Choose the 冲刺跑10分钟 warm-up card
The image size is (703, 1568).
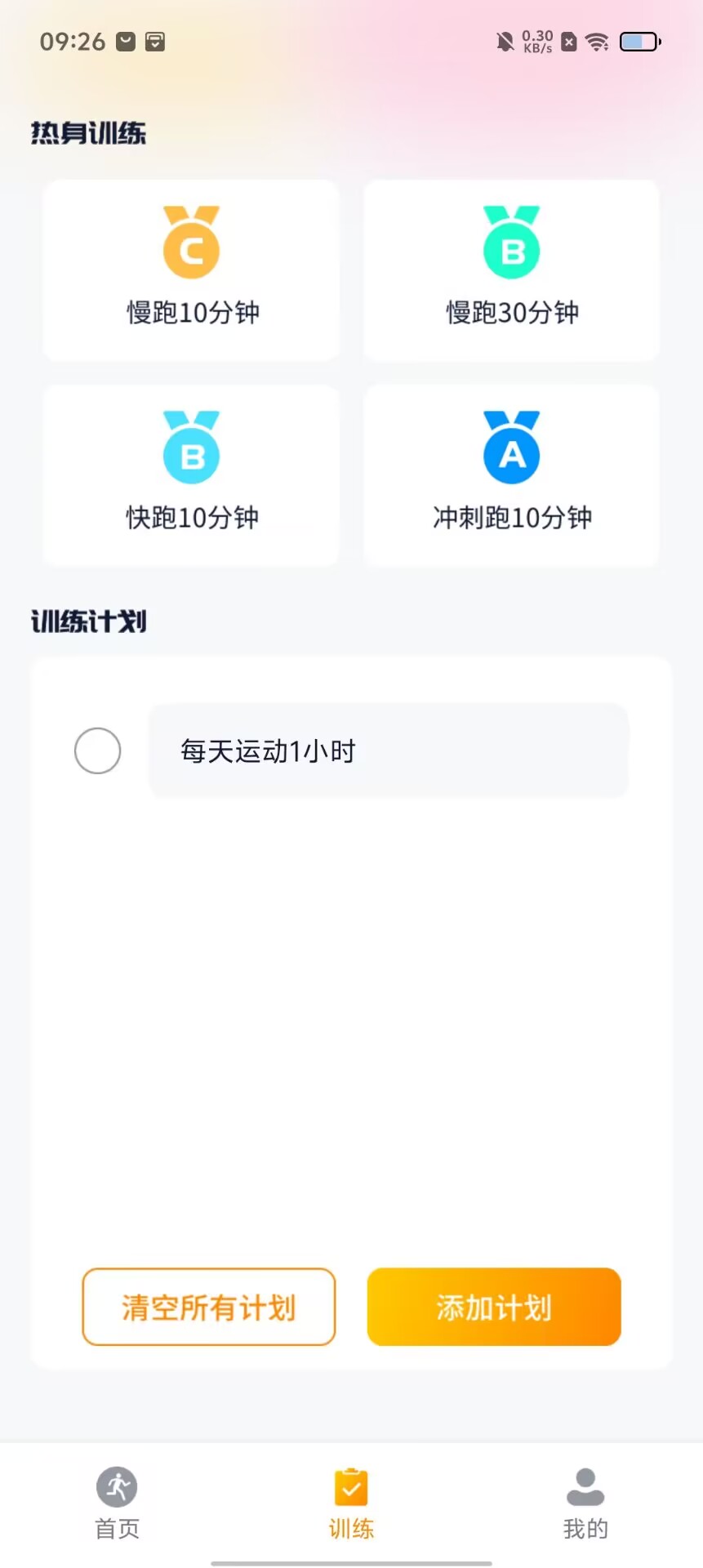(x=511, y=475)
